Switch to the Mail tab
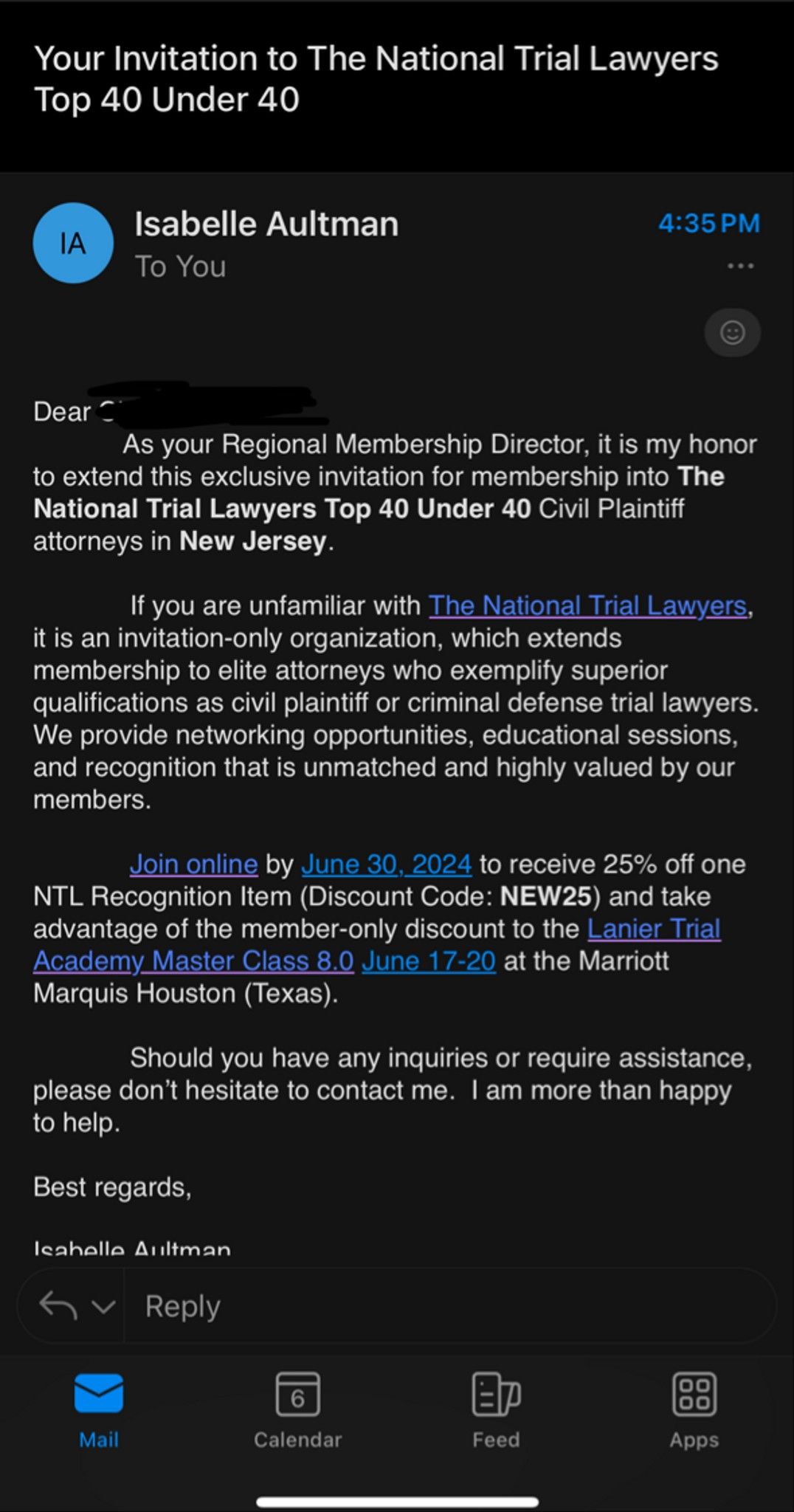Image resolution: width=794 pixels, height=1512 pixels. click(x=99, y=1410)
